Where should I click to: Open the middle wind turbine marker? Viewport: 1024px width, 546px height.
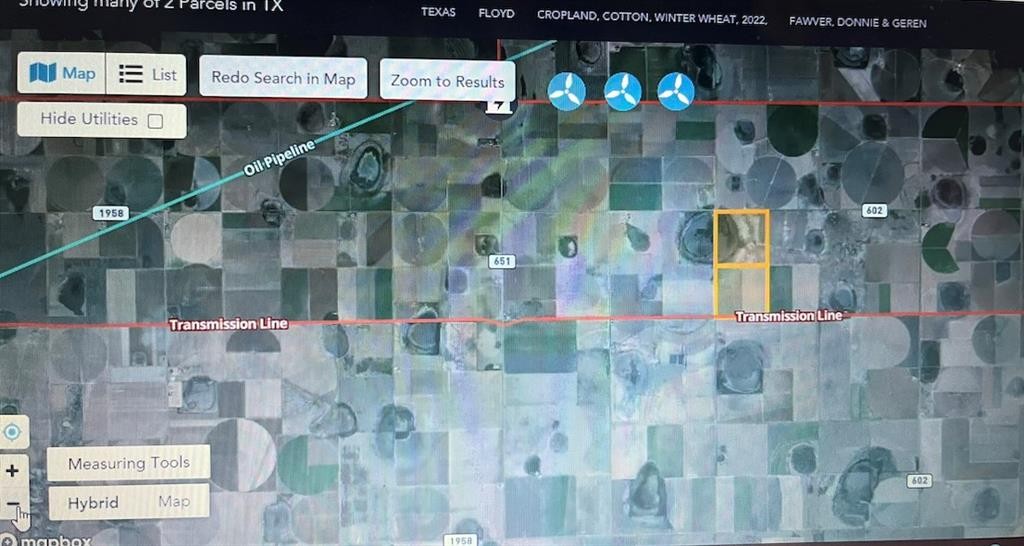[623, 92]
